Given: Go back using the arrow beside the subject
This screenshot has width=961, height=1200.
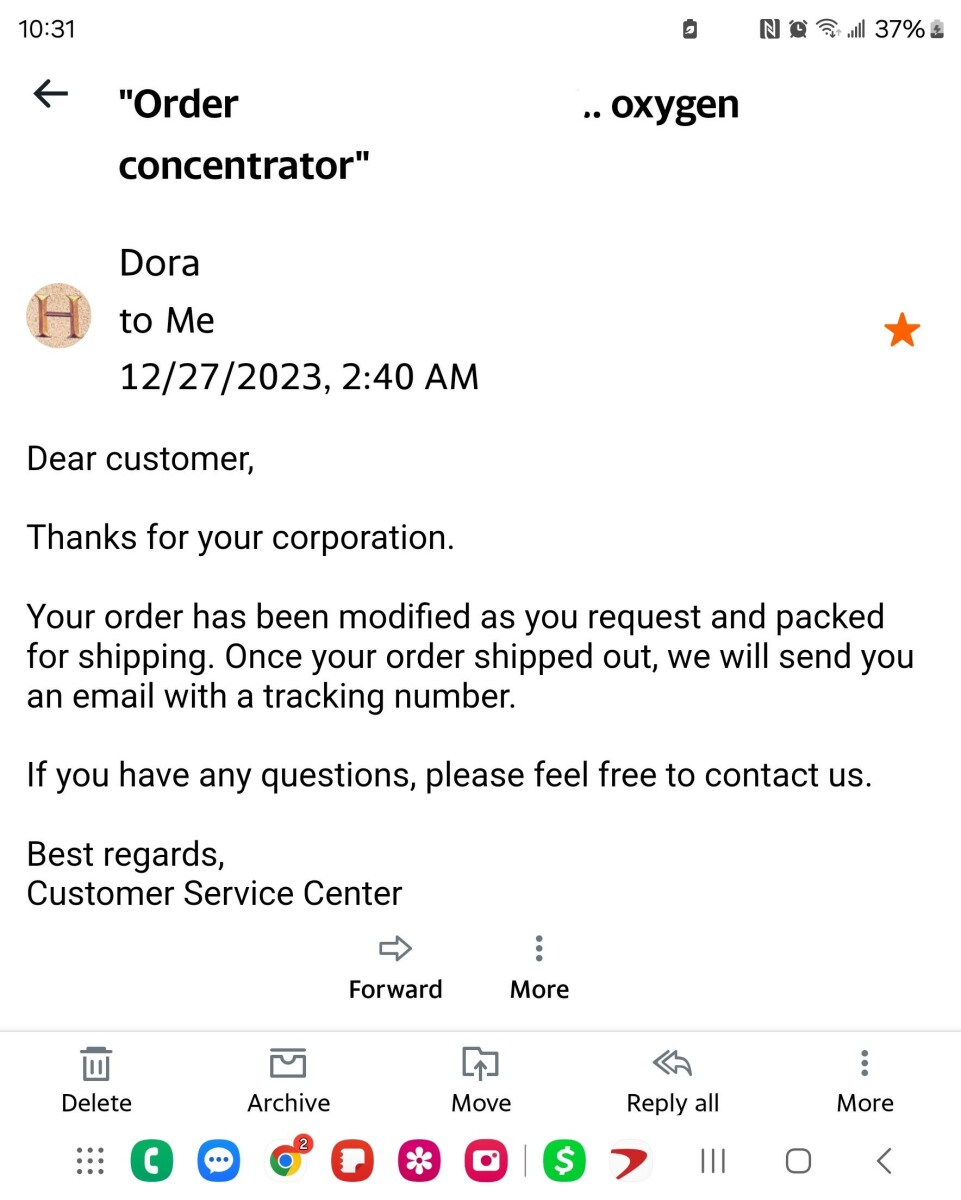Looking at the screenshot, I should point(50,94).
